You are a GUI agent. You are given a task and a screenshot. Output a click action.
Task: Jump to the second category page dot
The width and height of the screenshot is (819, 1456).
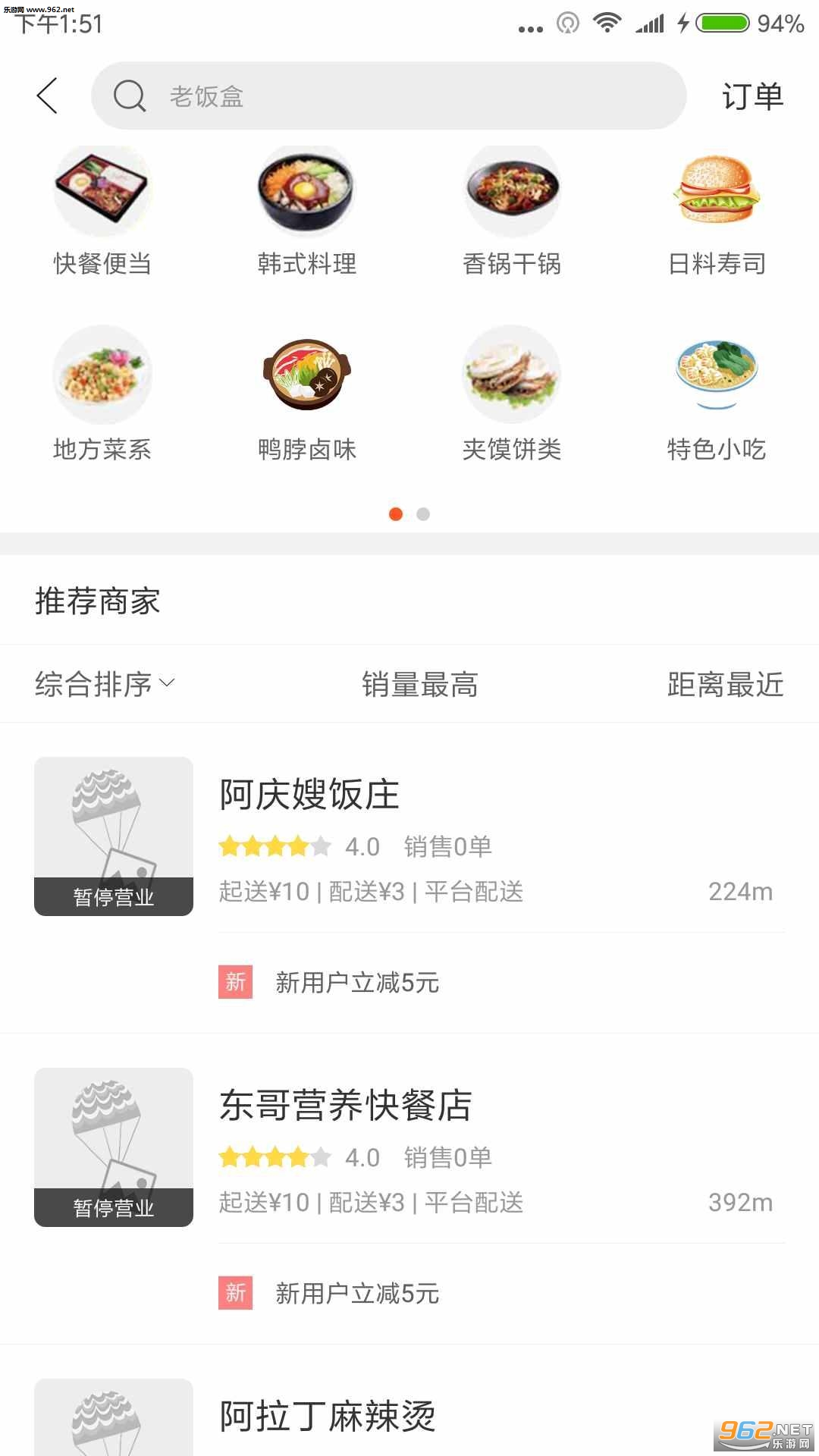pyautogui.click(x=423, y=514)
